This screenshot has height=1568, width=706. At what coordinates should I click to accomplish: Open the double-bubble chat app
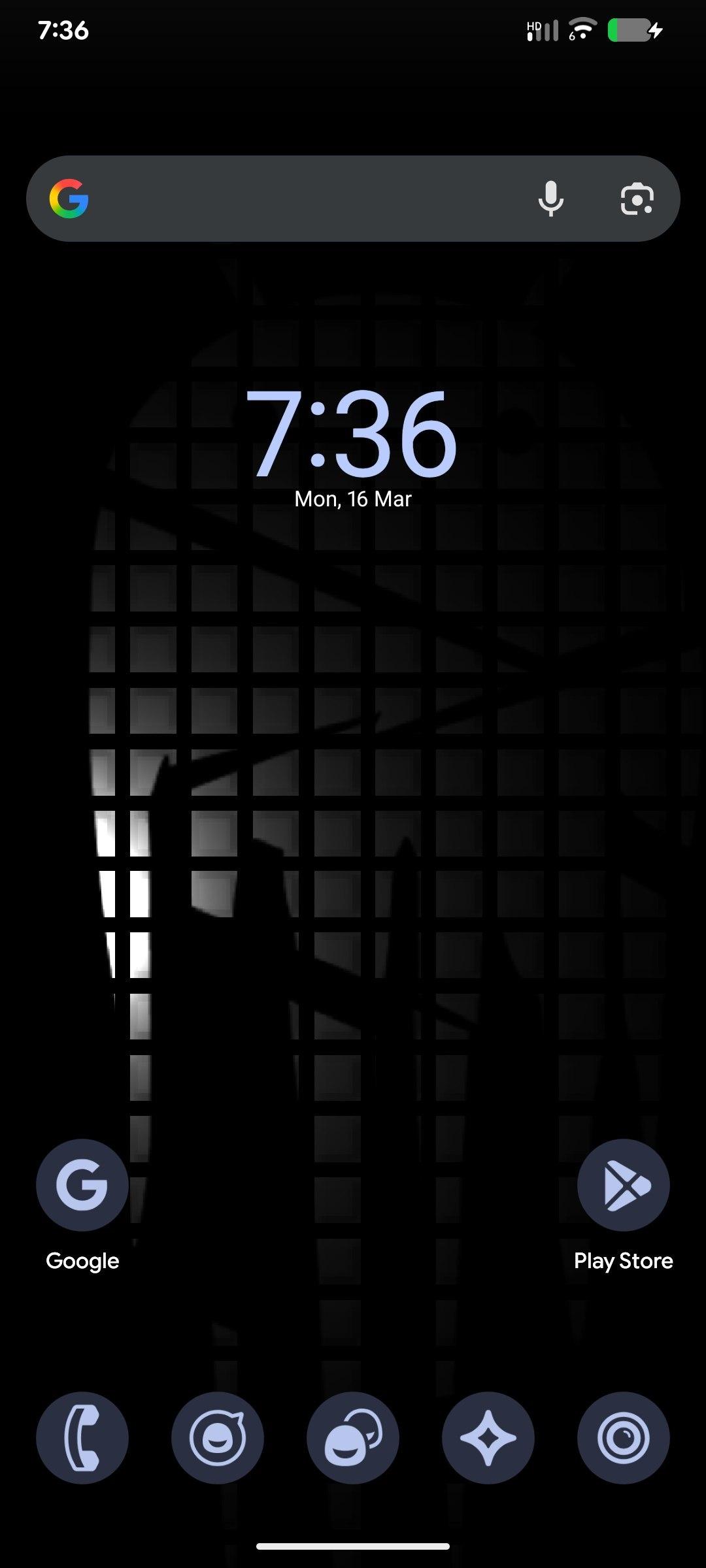353,1438
